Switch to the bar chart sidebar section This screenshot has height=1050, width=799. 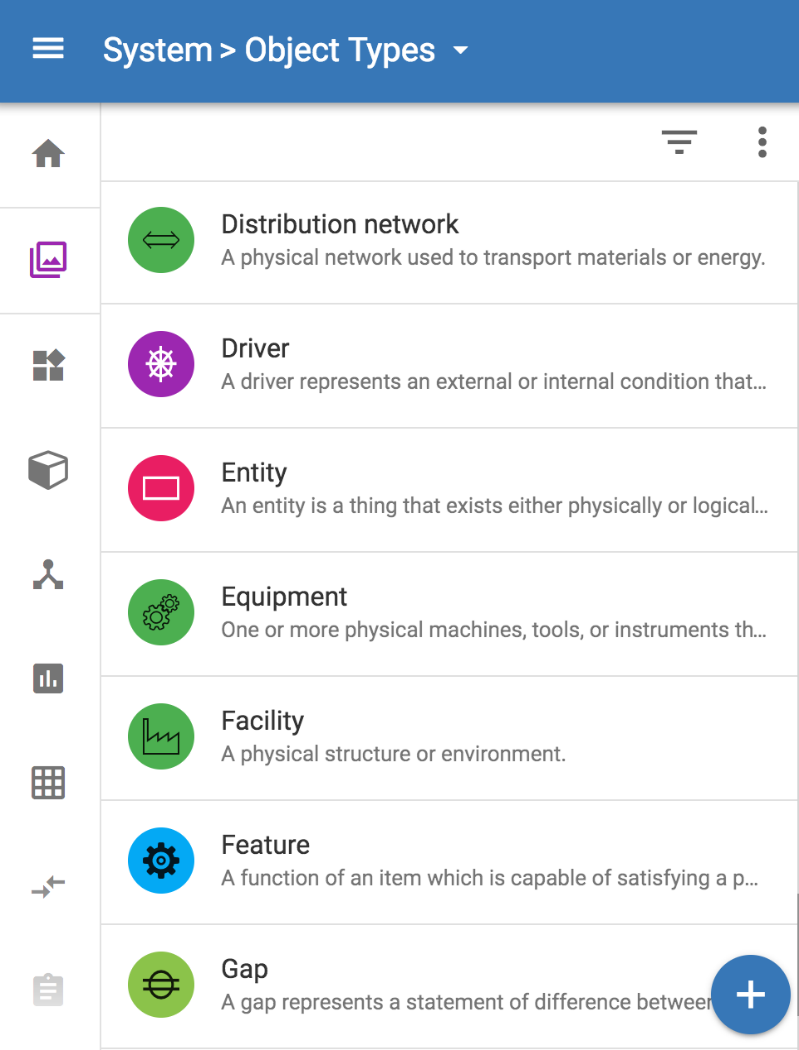coord(48,678)
